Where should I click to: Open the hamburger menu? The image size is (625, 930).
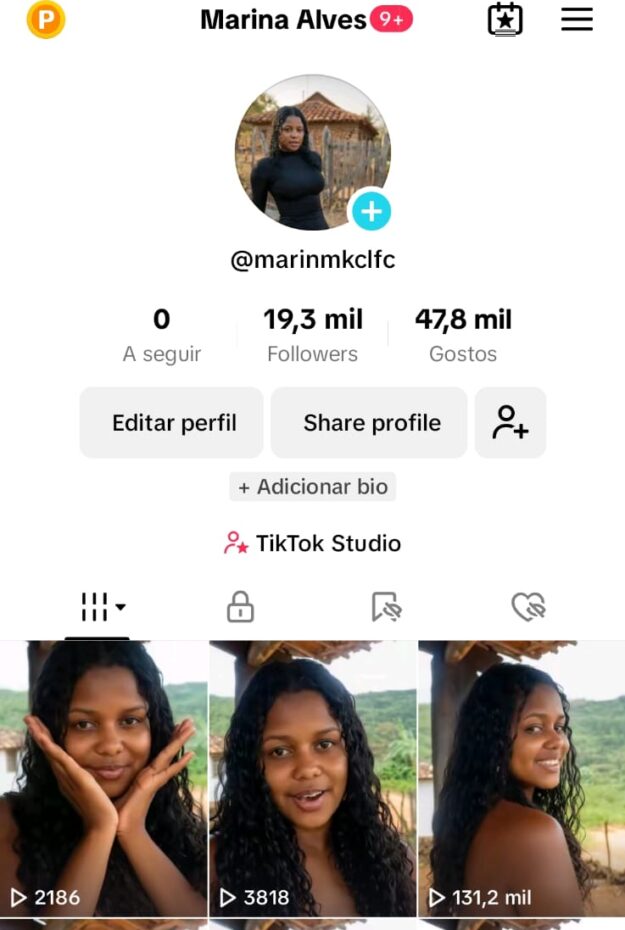(x=577, y=20)
